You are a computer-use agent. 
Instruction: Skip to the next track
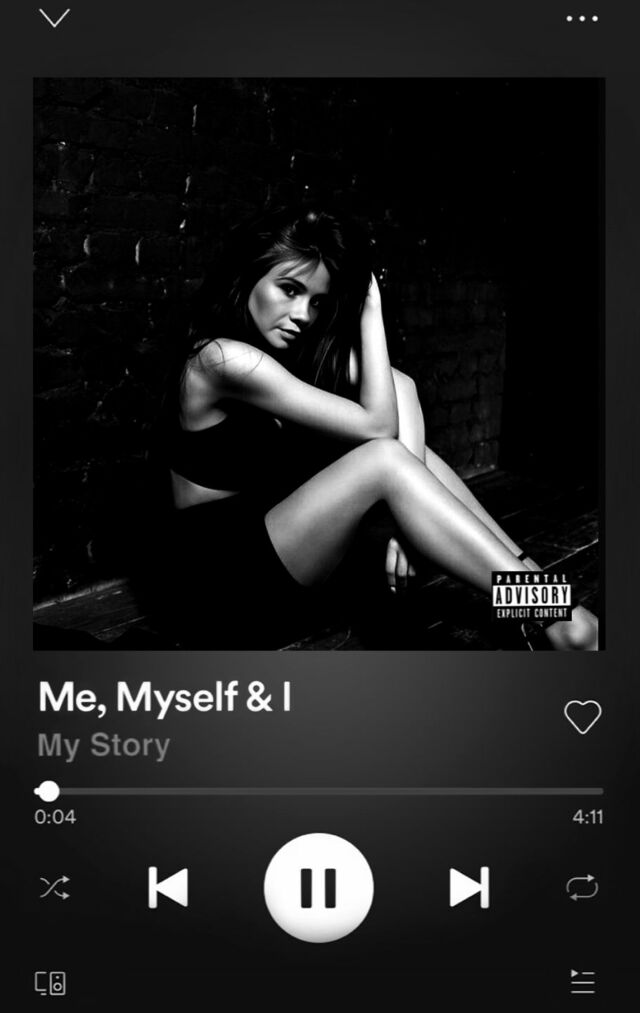click(x=469, y=887)
